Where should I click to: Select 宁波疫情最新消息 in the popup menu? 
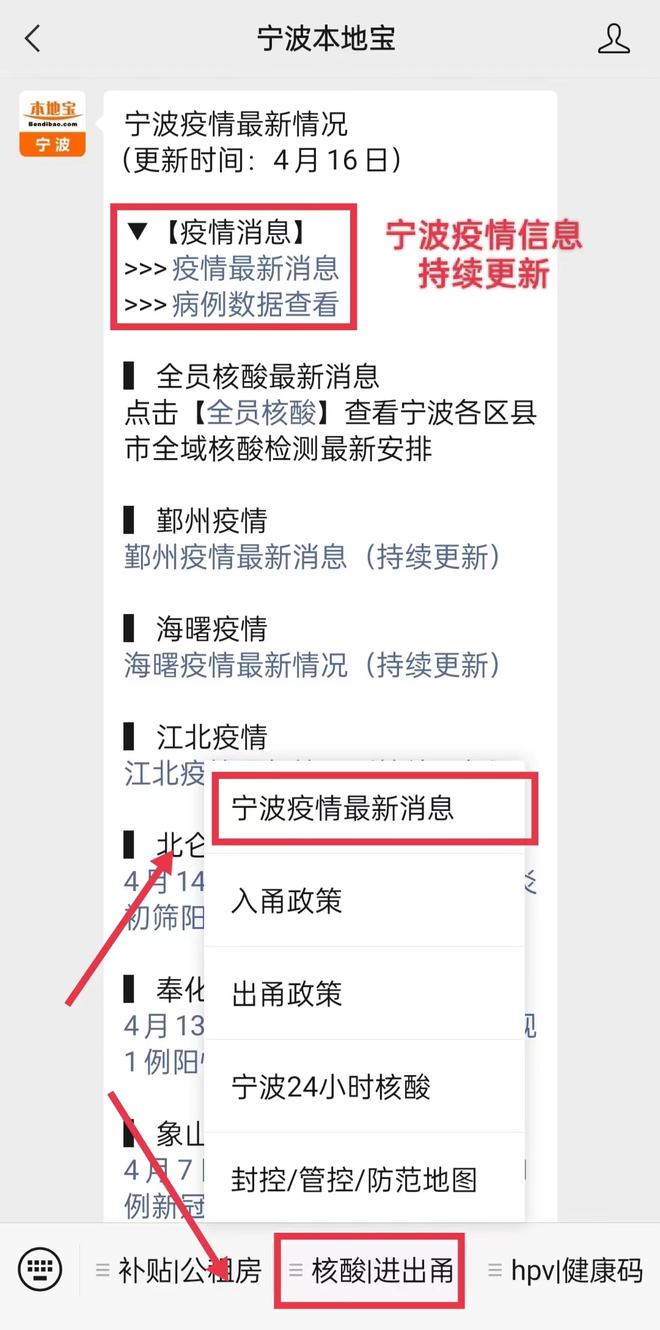pyautogui.click(x=342, y=808)
